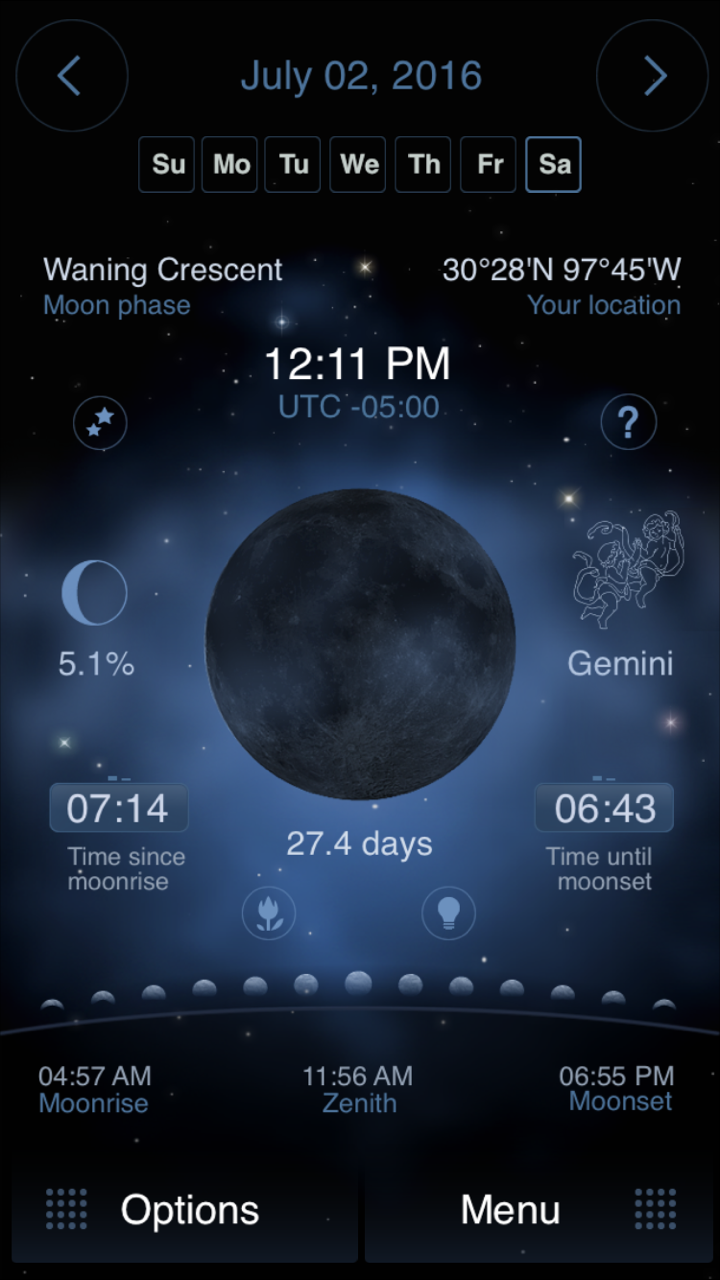Select Mo in the weekday row
Image resolution: width=720 pixels, height=1280 pixels.
click(231, 164)
